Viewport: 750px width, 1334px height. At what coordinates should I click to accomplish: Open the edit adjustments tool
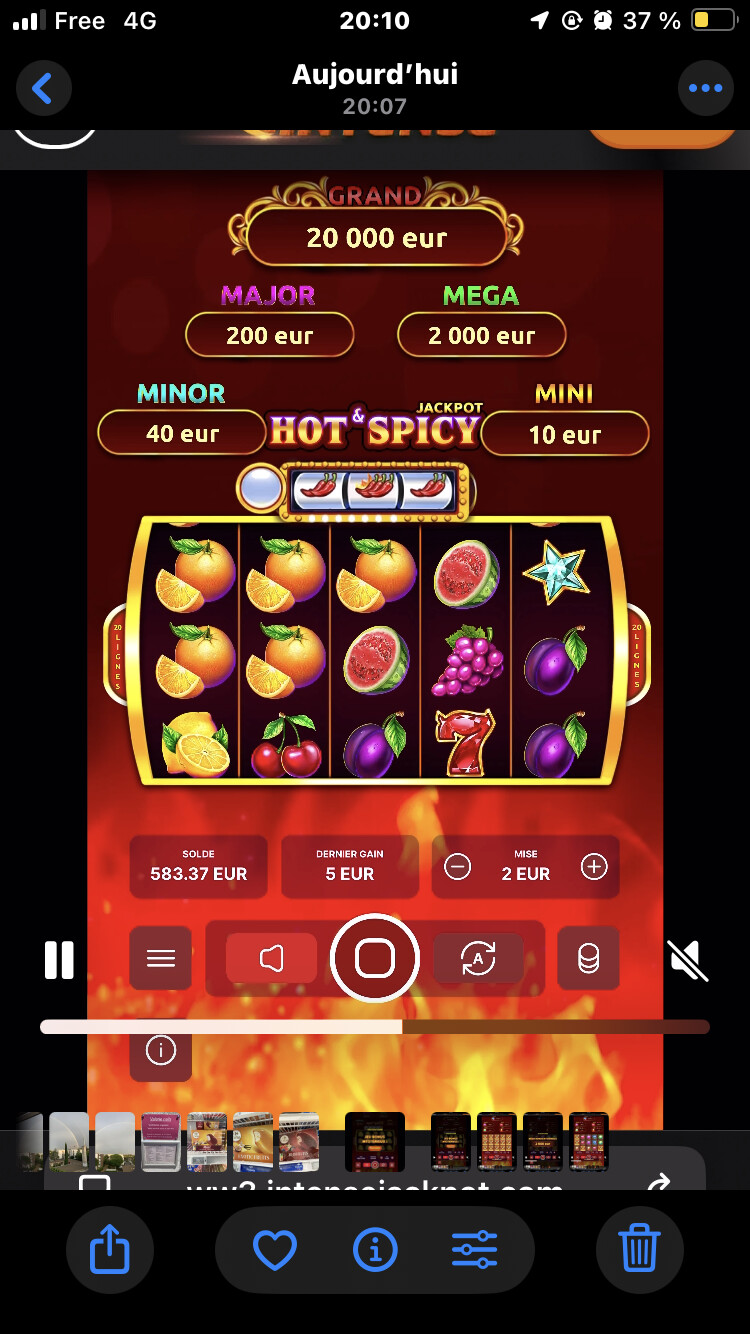(474, 1250)
